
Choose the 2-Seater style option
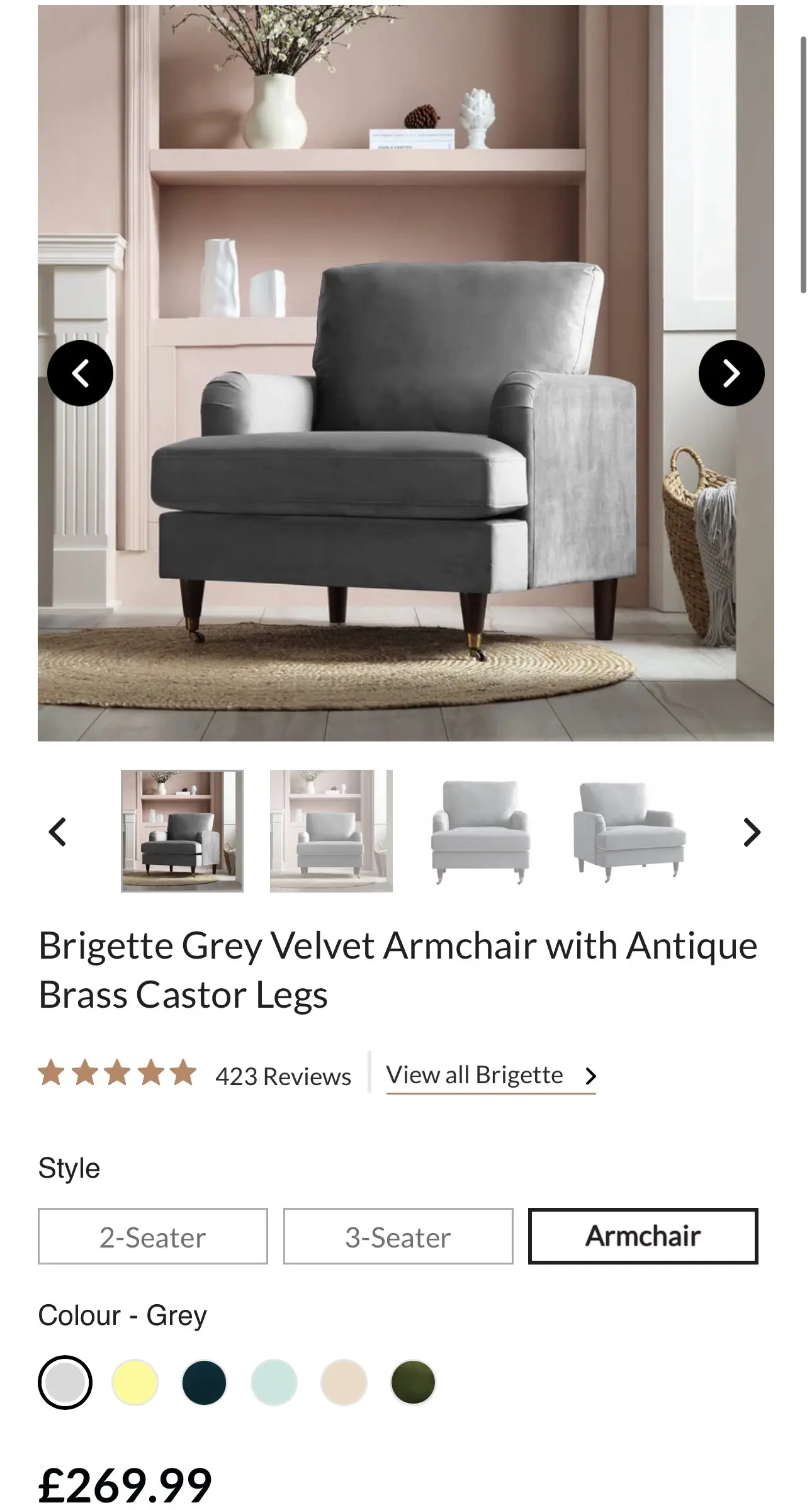pyautogui.click(x=153, y=1236)
